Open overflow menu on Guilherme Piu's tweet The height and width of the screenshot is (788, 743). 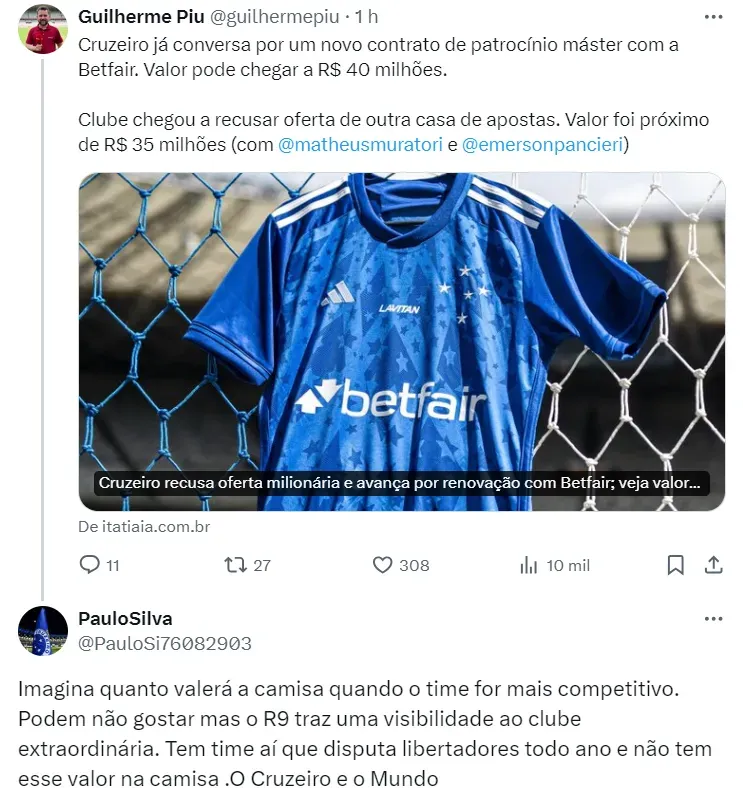(x=712, y=17)
